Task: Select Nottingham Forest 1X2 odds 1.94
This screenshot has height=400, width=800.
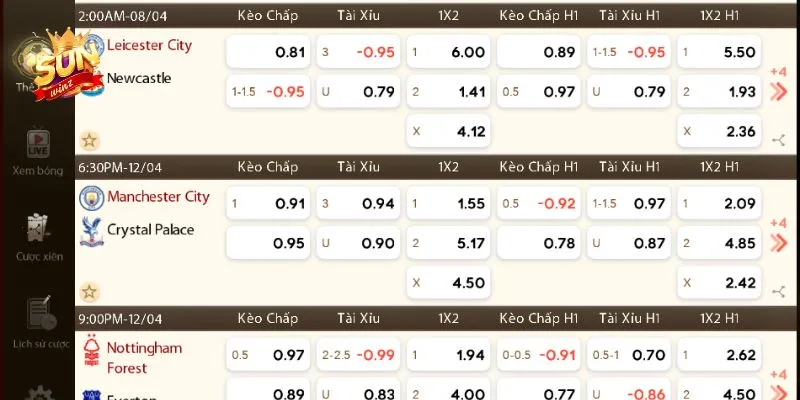Action: (x=447, y=355)
